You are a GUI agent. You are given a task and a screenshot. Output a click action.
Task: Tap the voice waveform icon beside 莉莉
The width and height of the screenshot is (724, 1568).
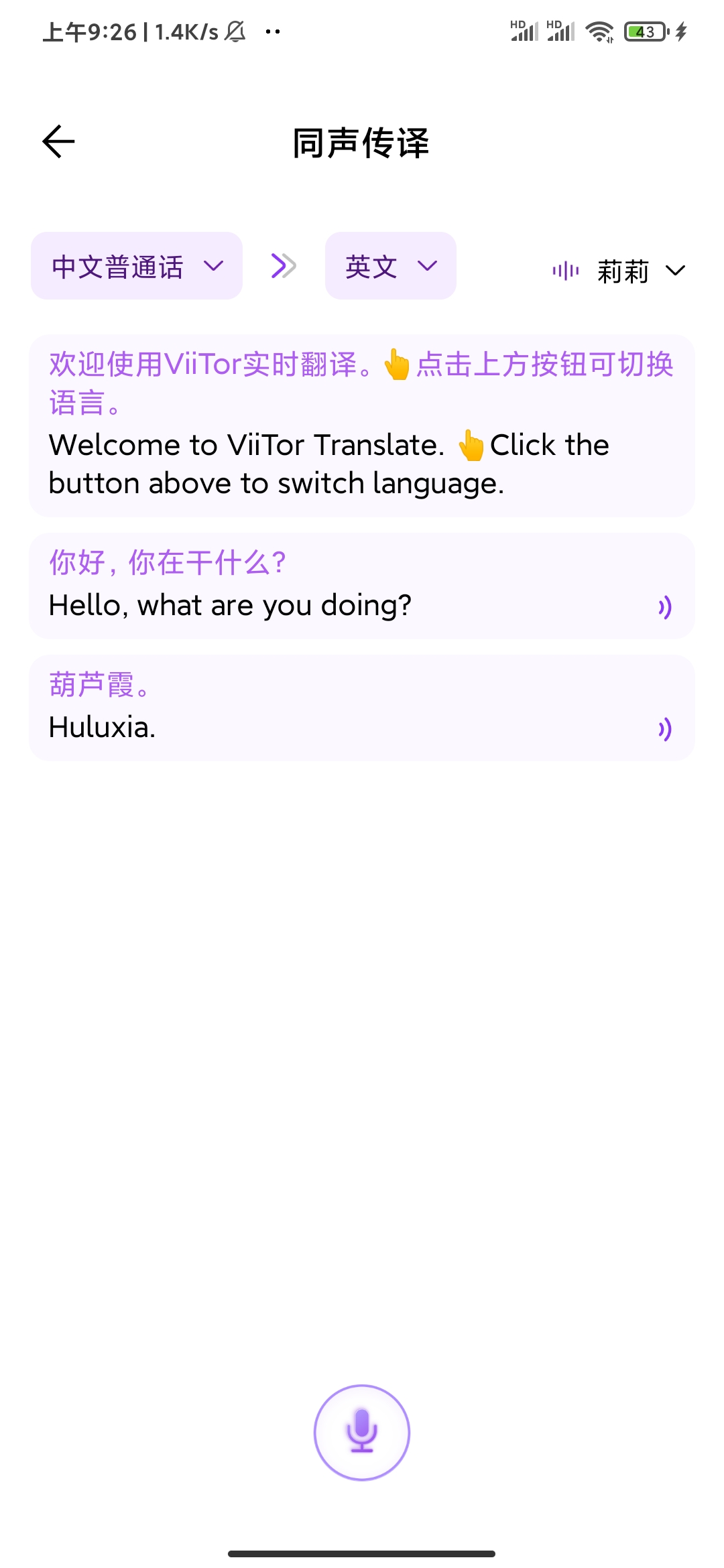564,271
